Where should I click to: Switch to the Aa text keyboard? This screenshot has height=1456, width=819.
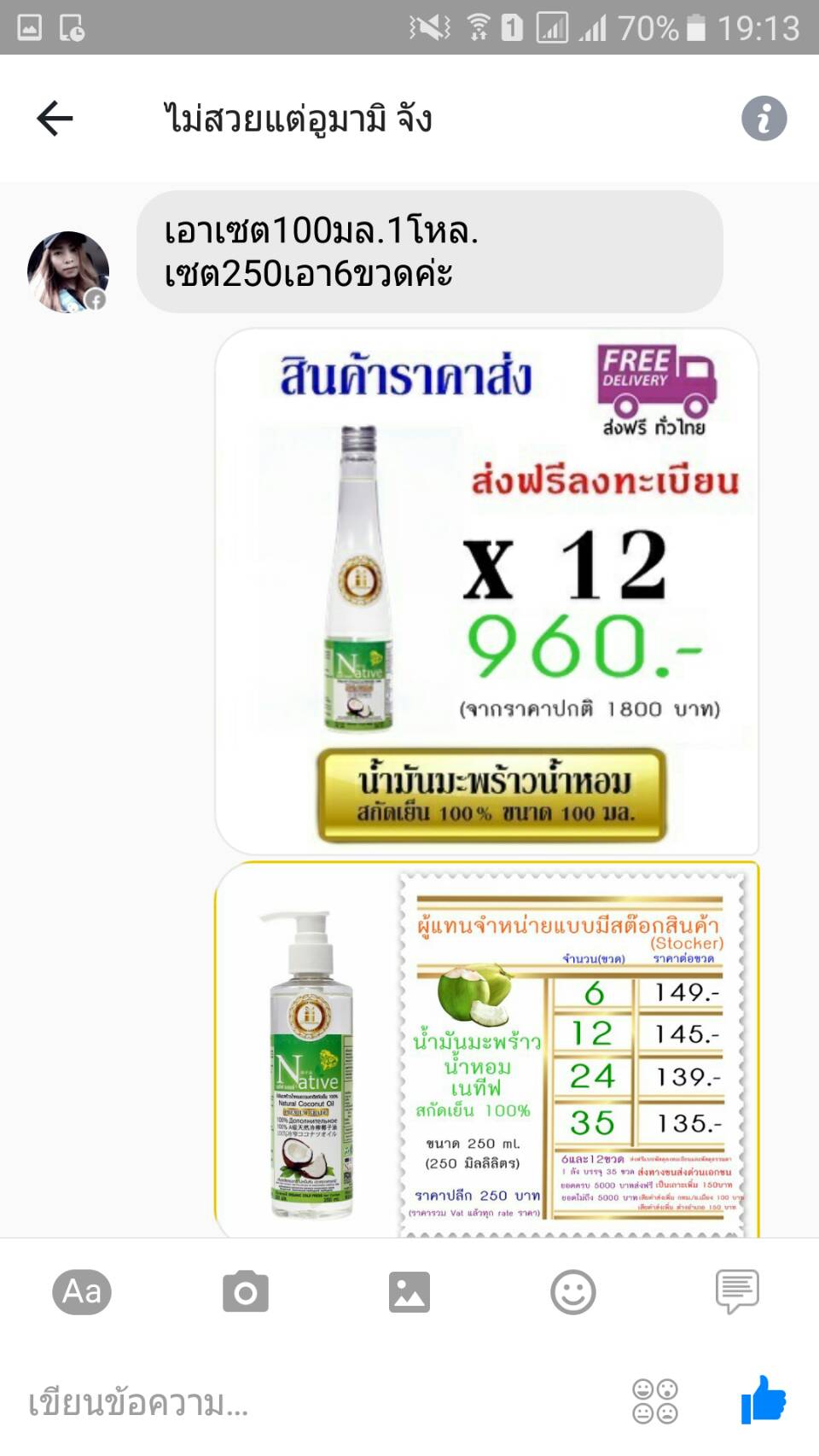click(82, 1291)
